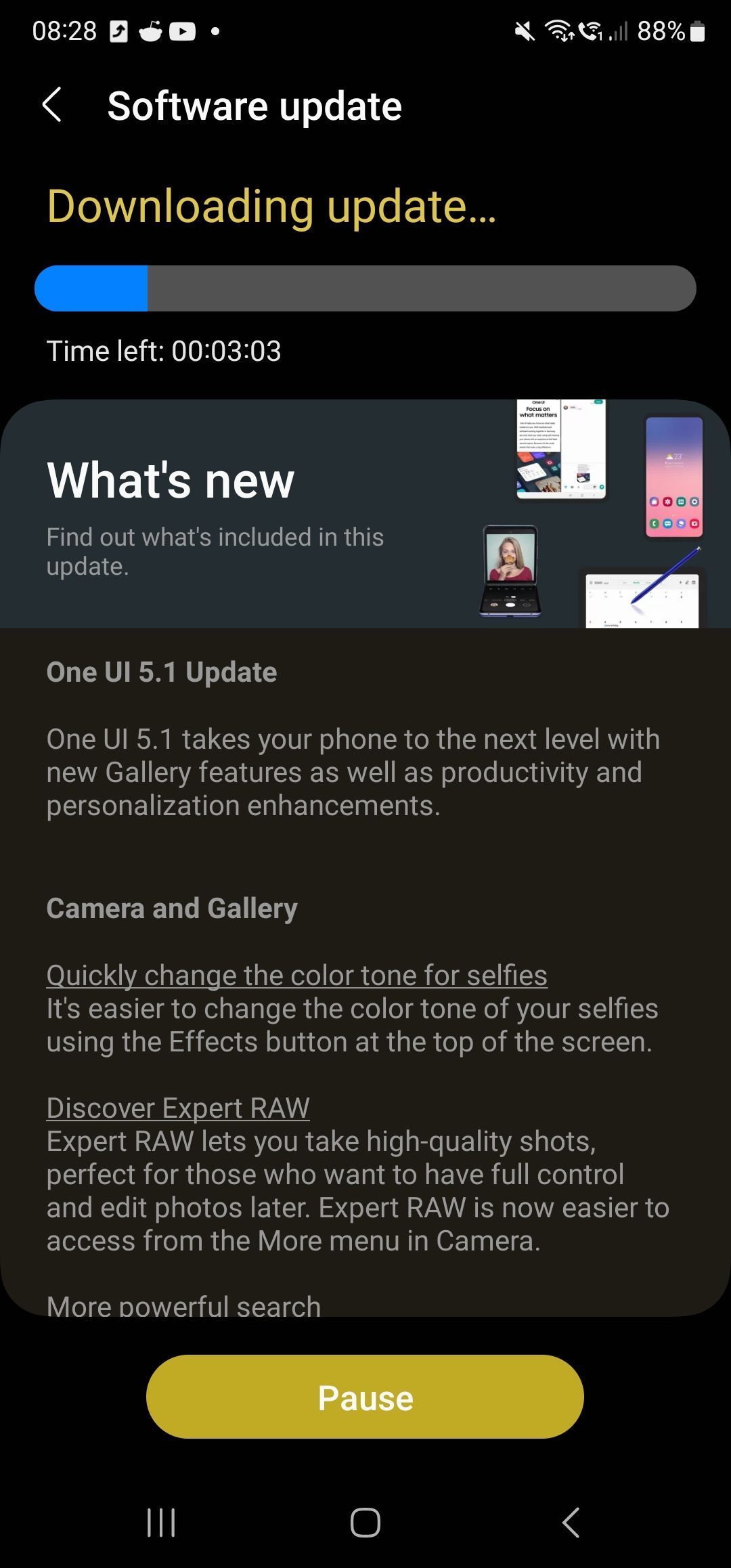The height and width of the screenshot is (1568, 731).
Task: Open the "Discover Expert RAW" link
Action: (x=177, y=1108)
